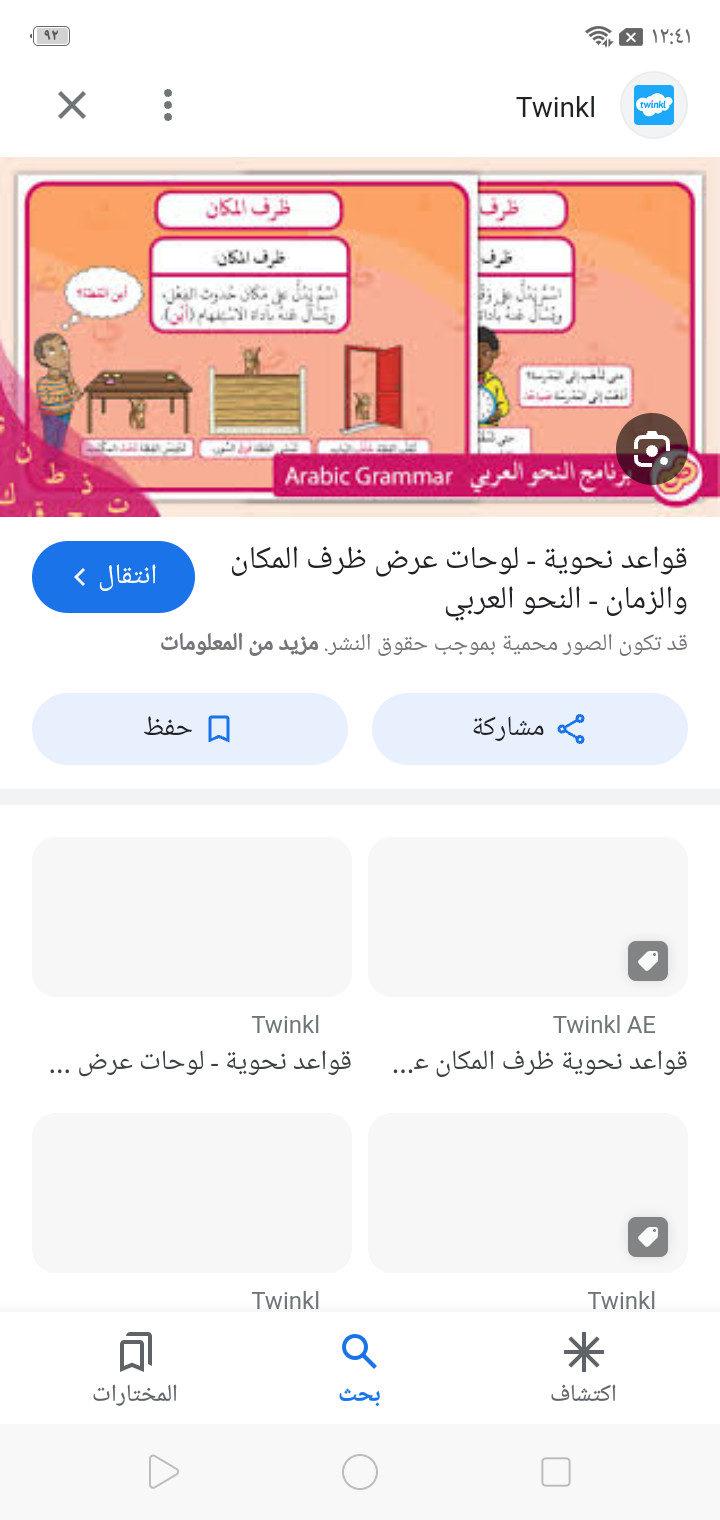The image size is (720, 1520).
Task: Open the المختارات collections tab
Action: tap(135, 1367)
